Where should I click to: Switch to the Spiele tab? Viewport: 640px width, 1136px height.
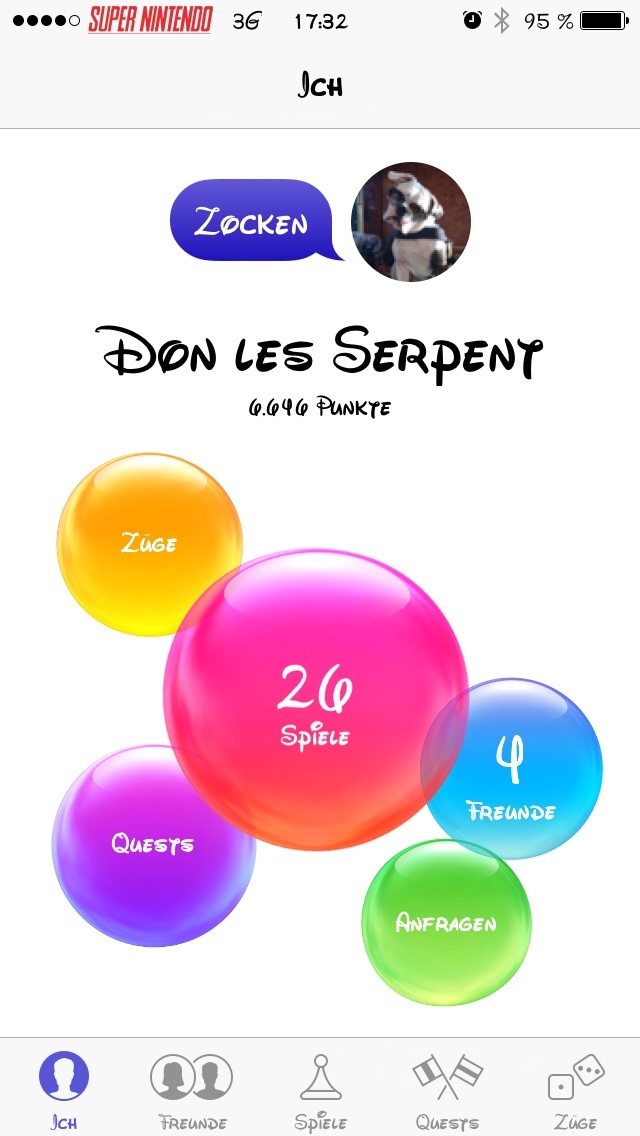pyautogui.click(x=321, y=1090)
